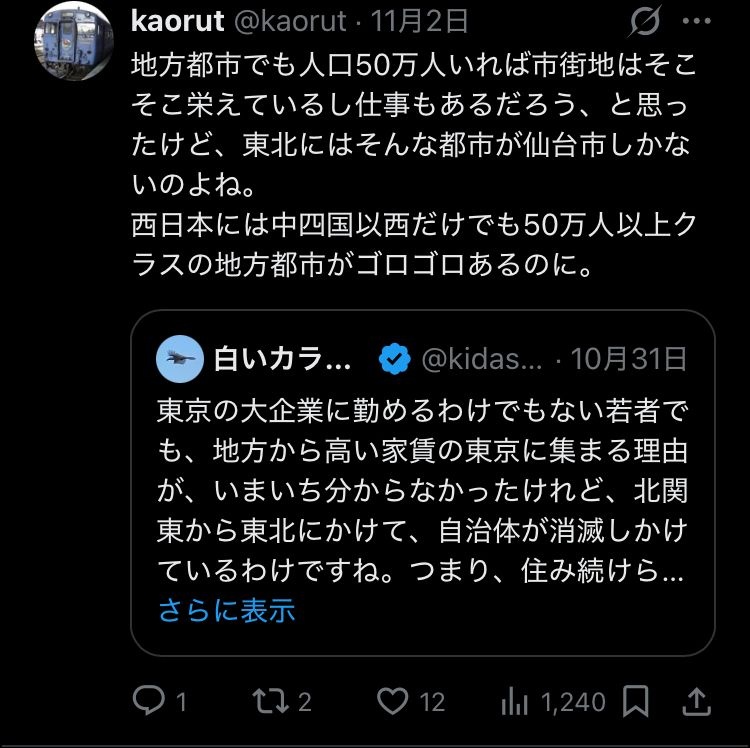Share kaorut's post
750x748 pixels.
[x=699, y=701]
